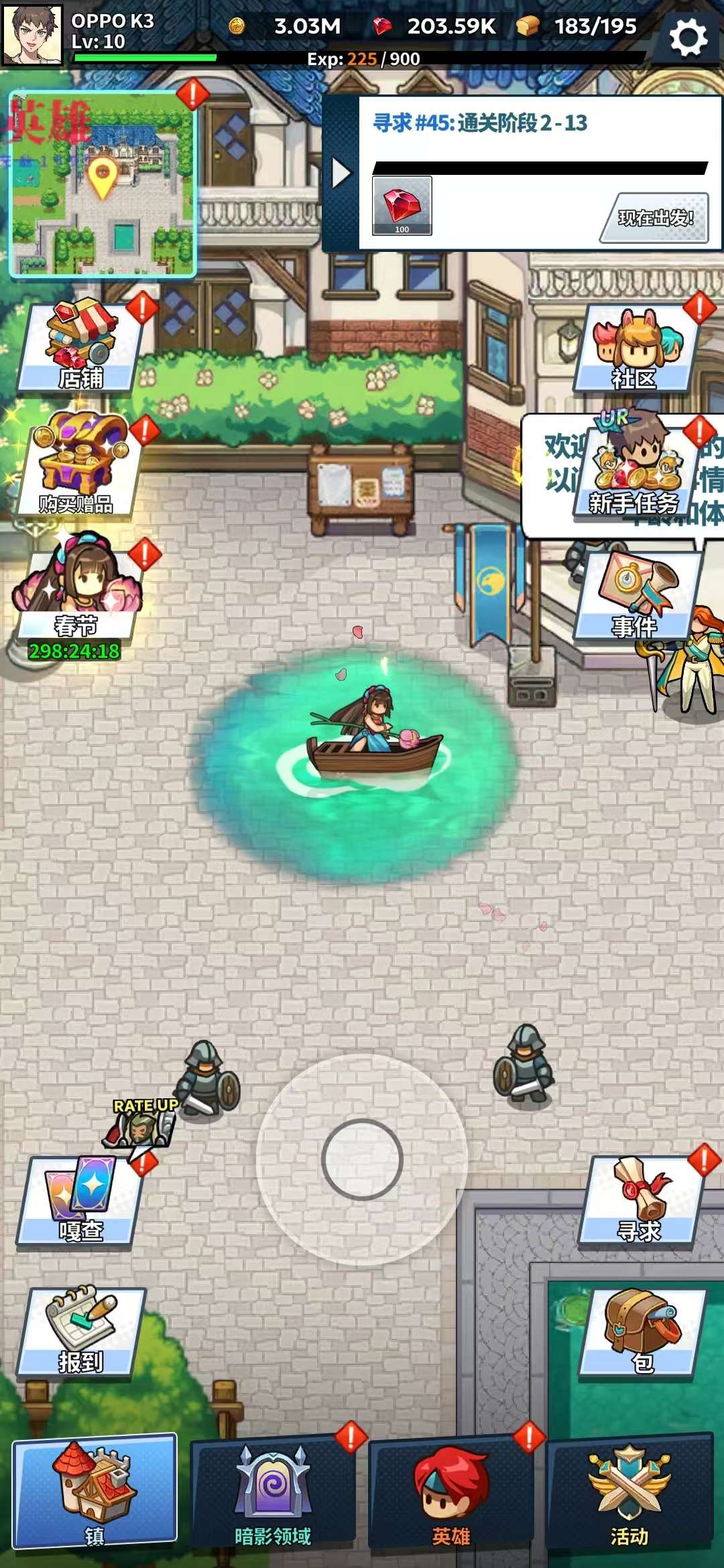
Task: Open the settings gear
Action: pos(688,38)
